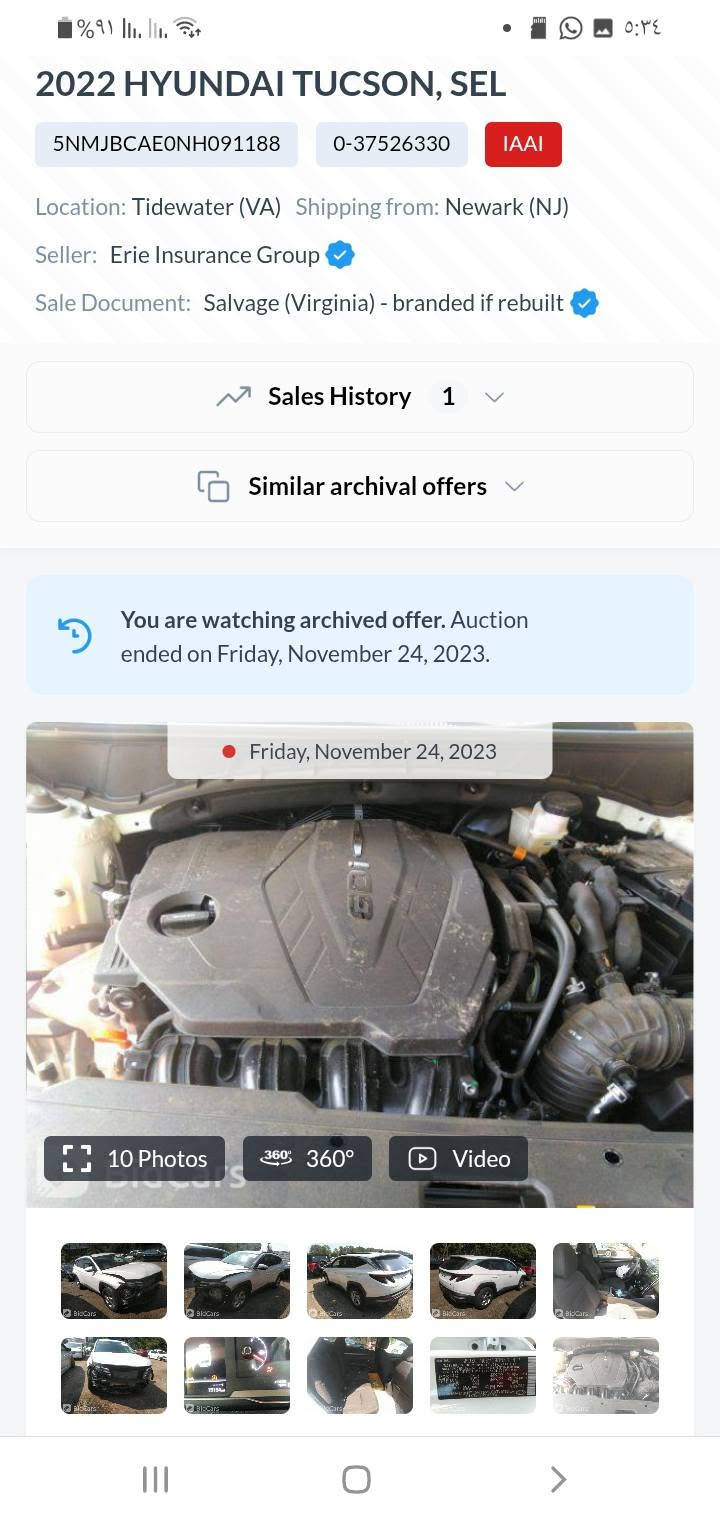Select the last engine bay thumbnail

pyautogui.click(x=606, y=1375)
